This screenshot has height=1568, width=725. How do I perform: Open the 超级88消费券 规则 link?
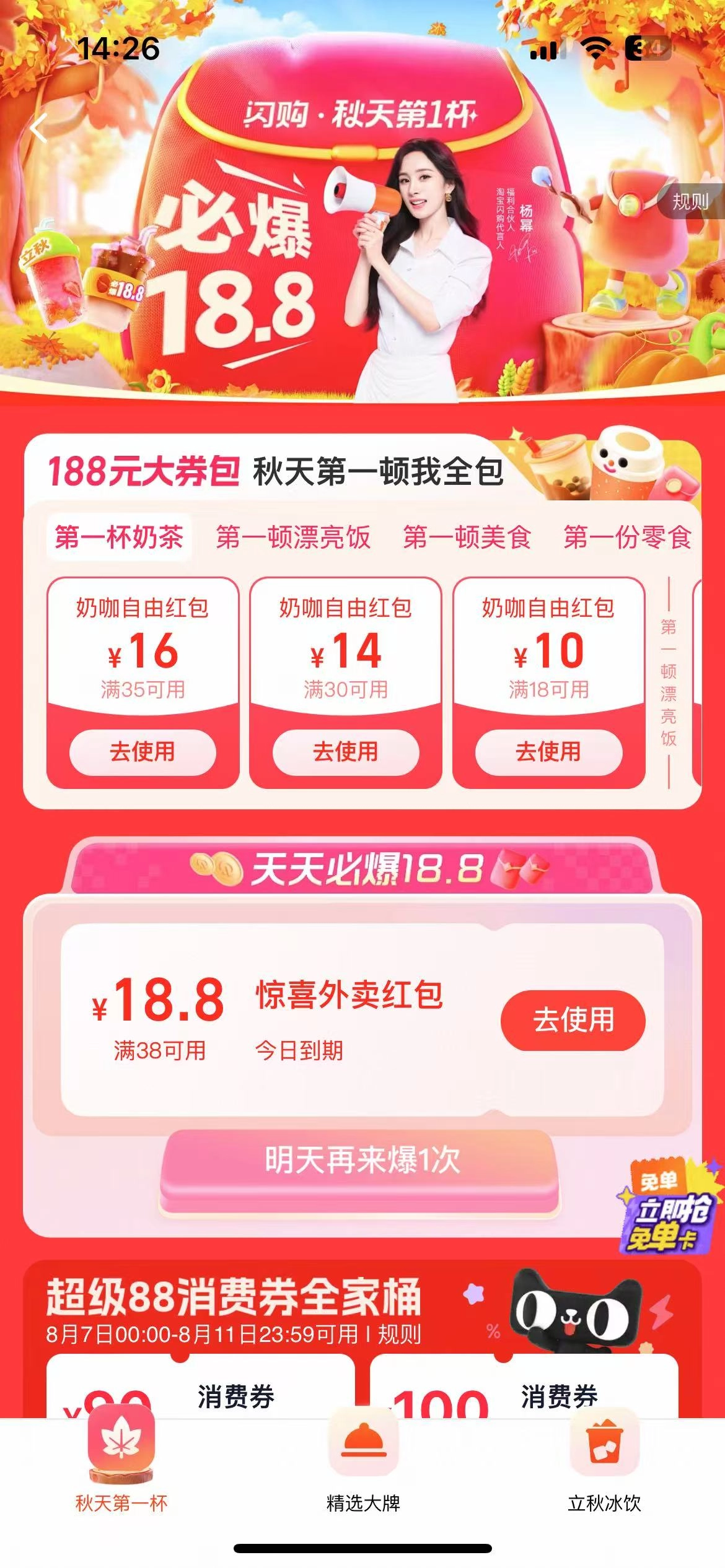(x=400, y=1334)
